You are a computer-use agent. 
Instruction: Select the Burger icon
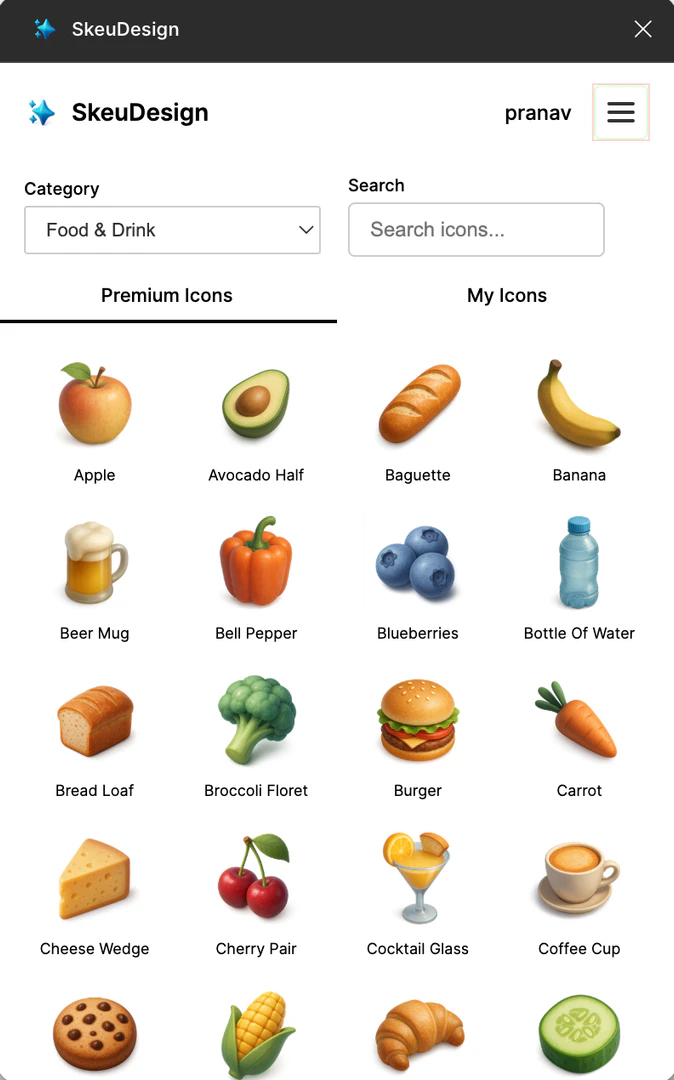click(418, 720)
